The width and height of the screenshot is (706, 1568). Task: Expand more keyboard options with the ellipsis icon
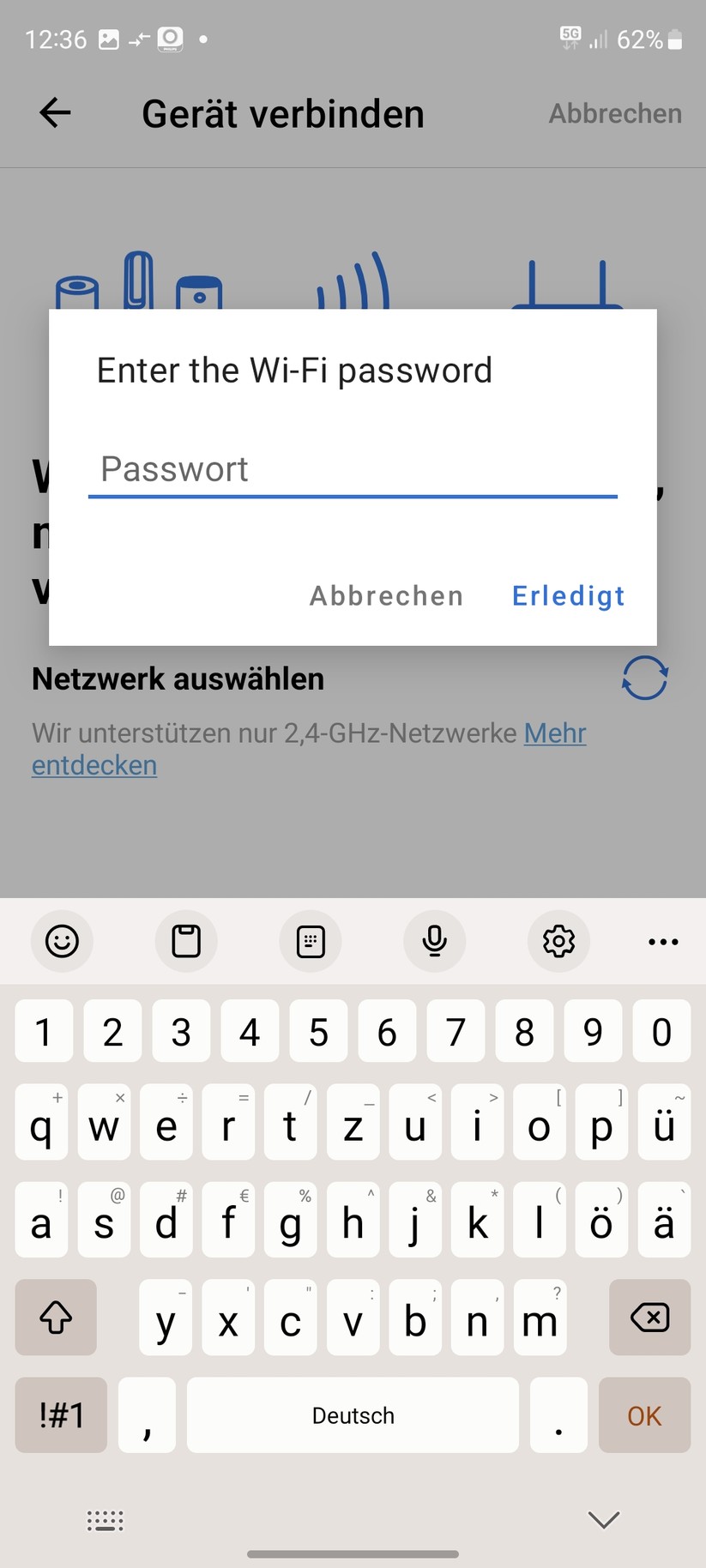[x=663, y=941]
